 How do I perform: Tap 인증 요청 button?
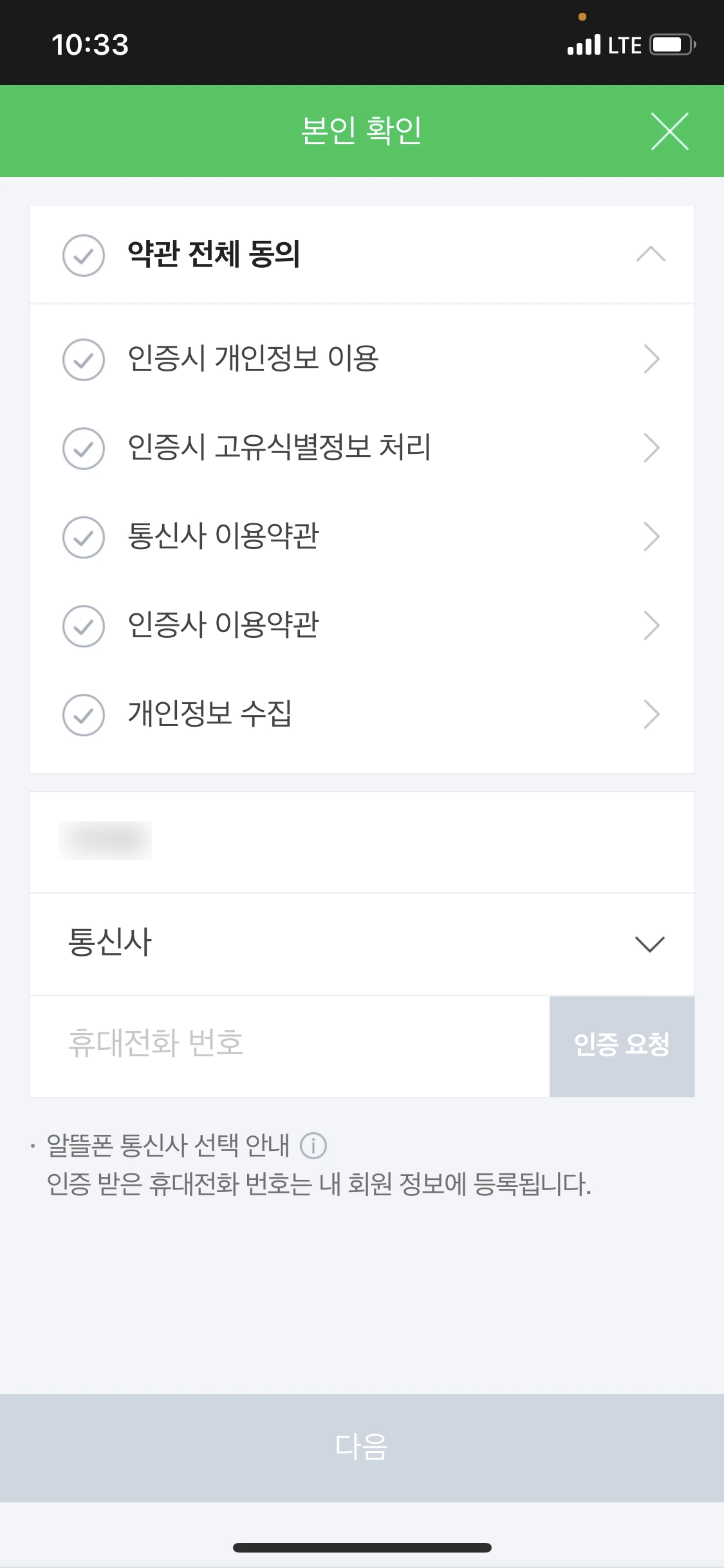point(622,1046)
